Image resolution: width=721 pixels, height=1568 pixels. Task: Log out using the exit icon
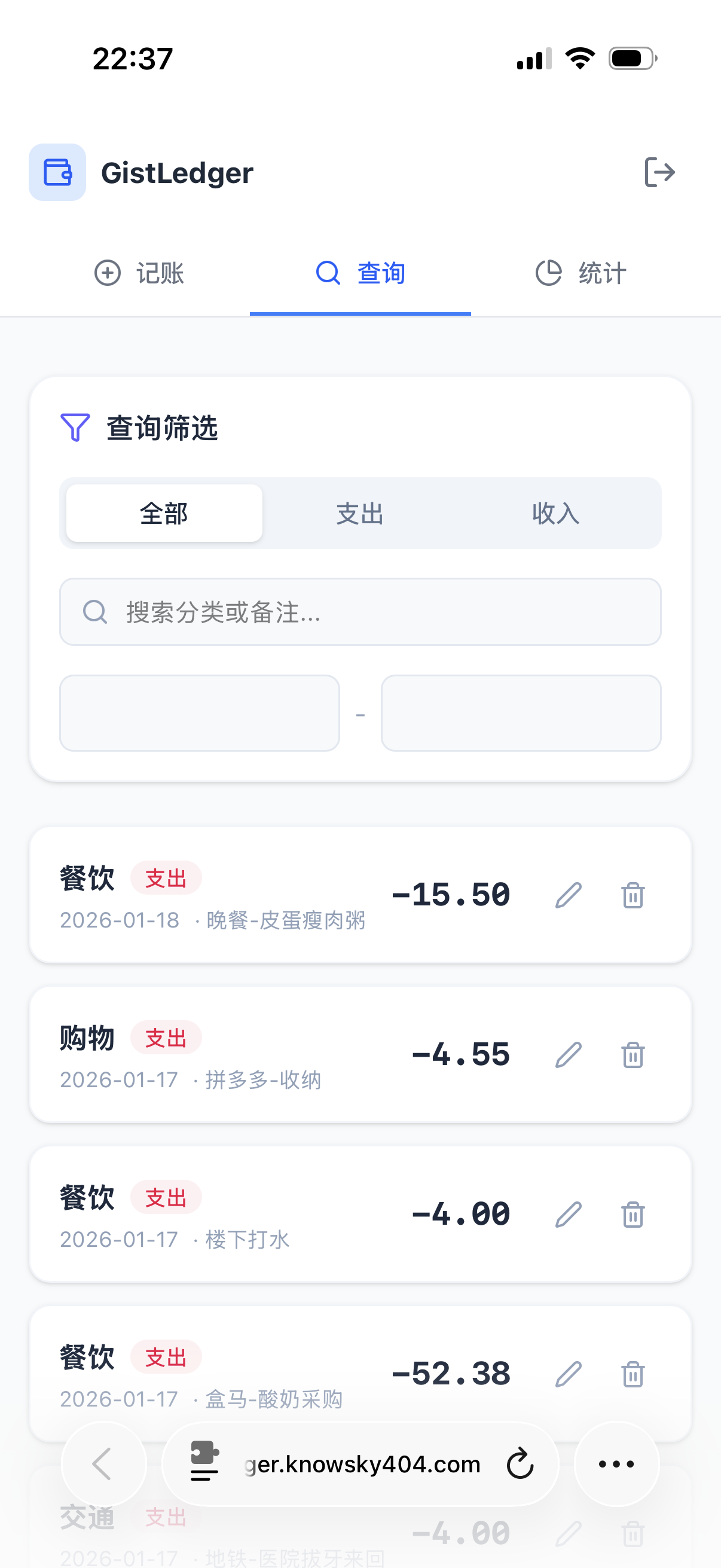pos(659,172)
